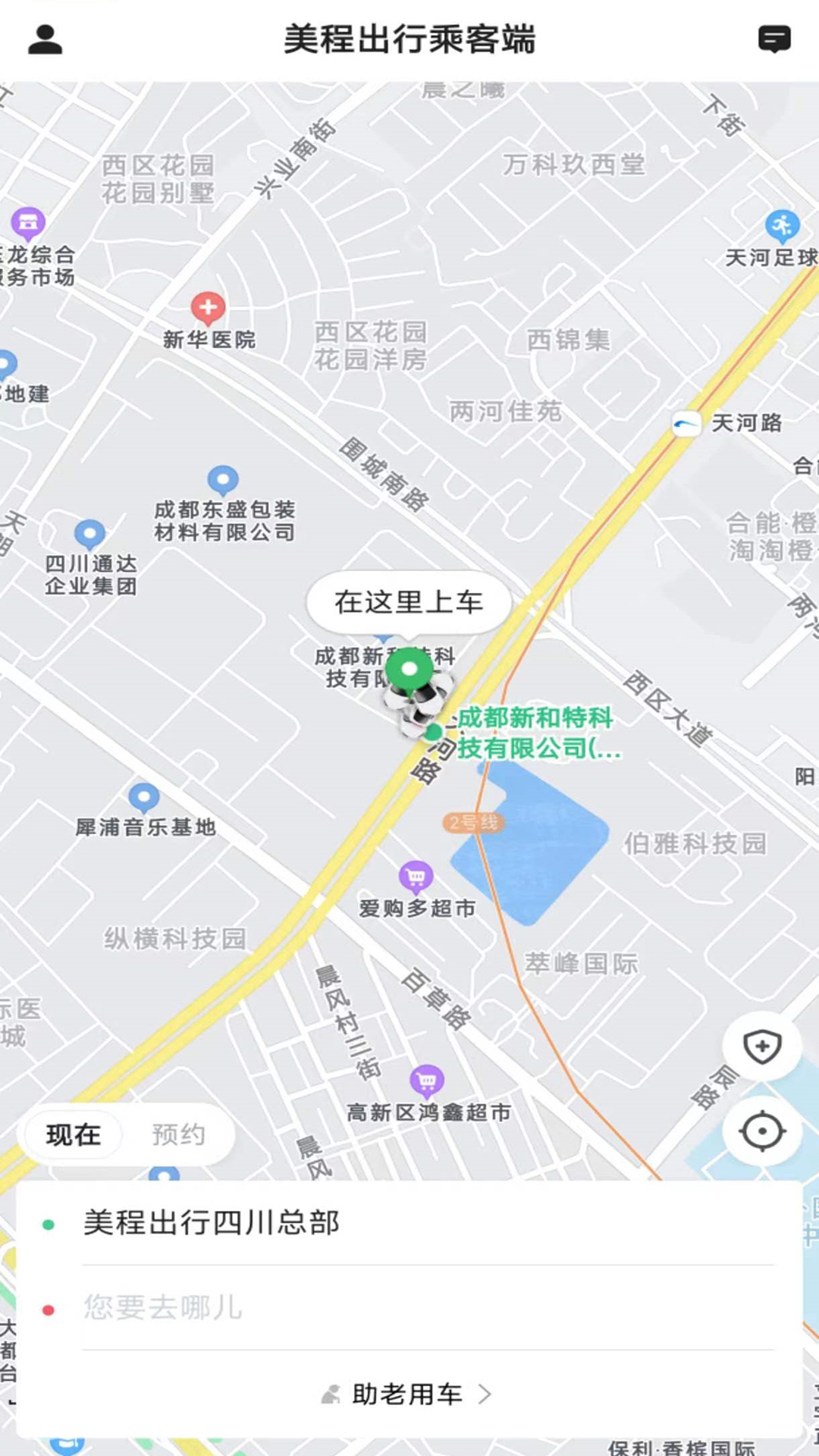Open the user profile icon
The image size is (819, 1456).
pyautogui.click(x=45, y=39)
